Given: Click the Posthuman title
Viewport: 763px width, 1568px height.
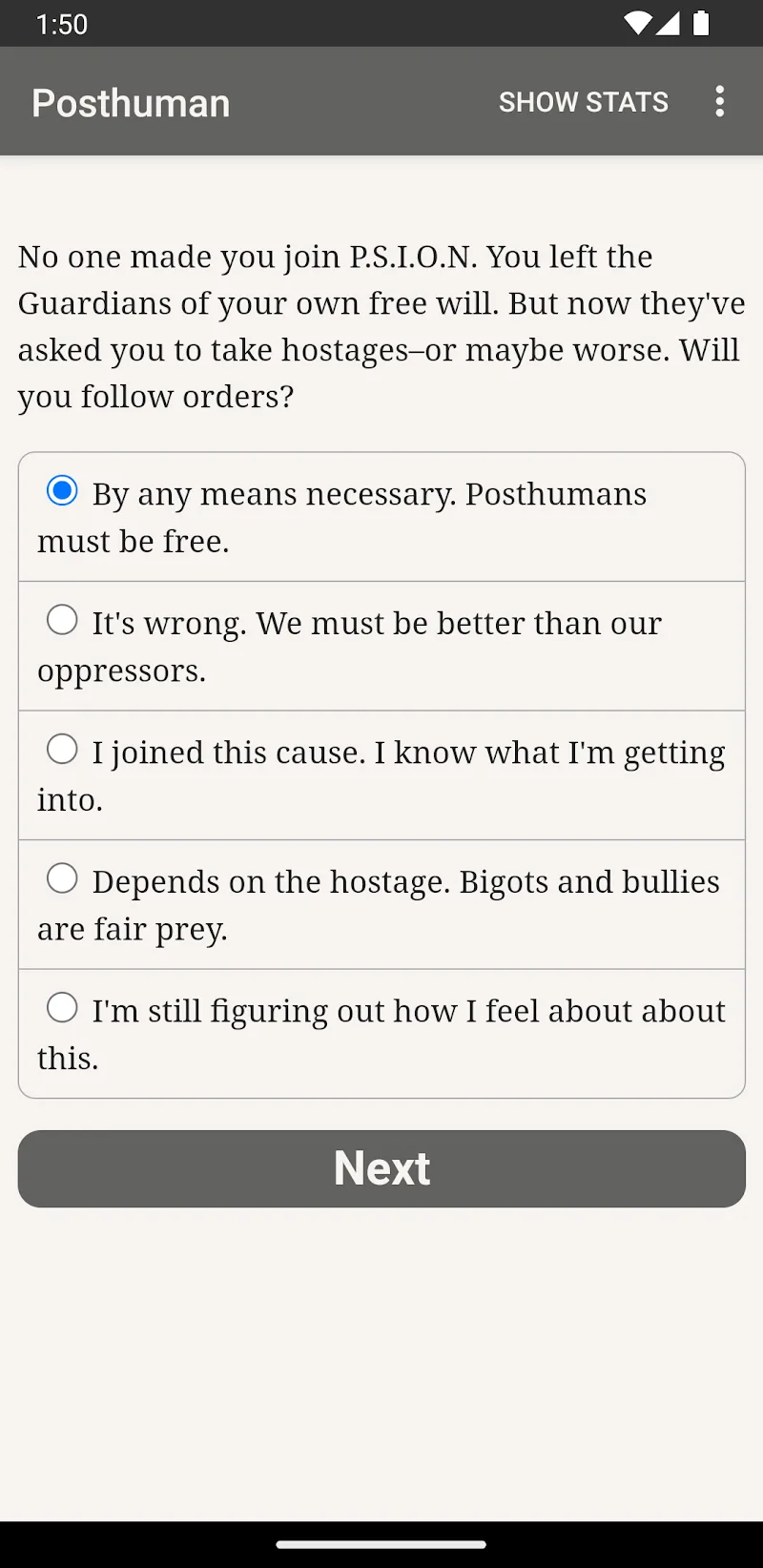Looking at the screenshot, I should 131,102.
